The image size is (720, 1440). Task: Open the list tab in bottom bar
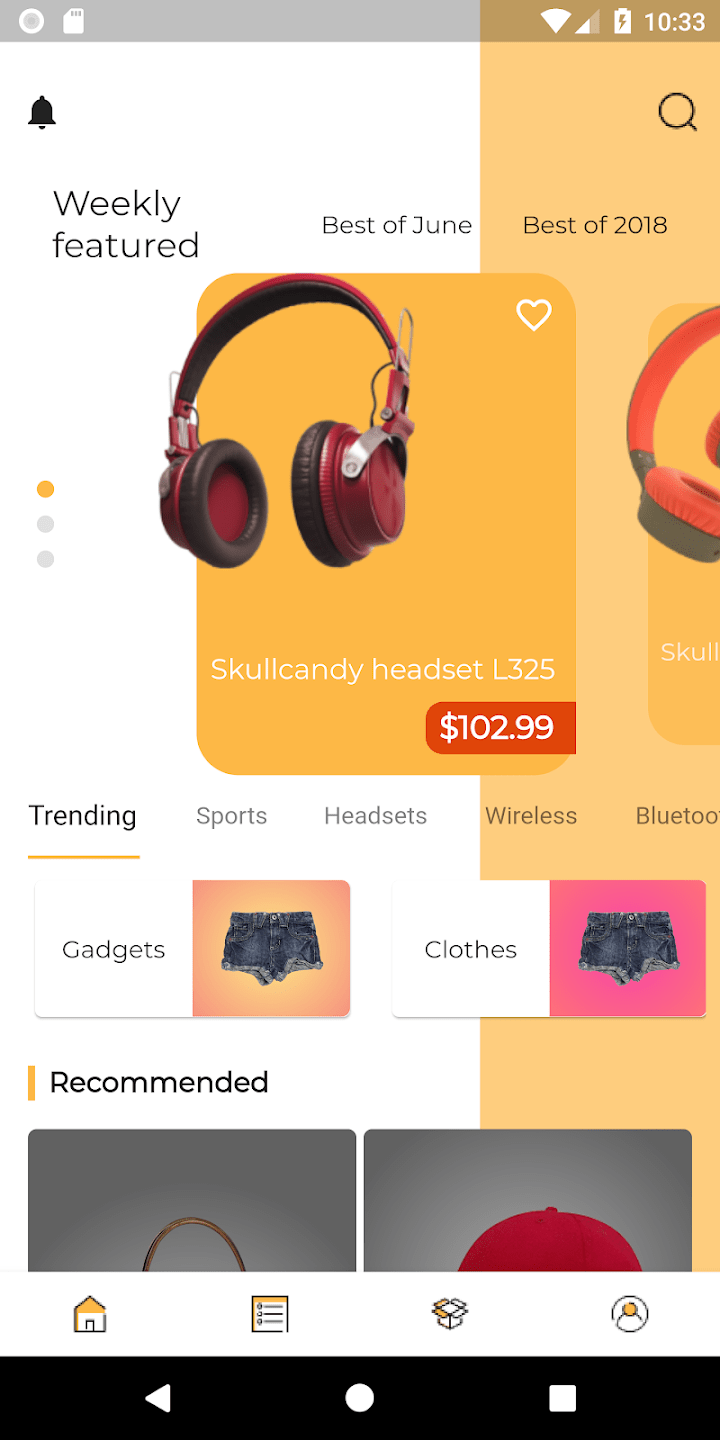[270, 1314]
